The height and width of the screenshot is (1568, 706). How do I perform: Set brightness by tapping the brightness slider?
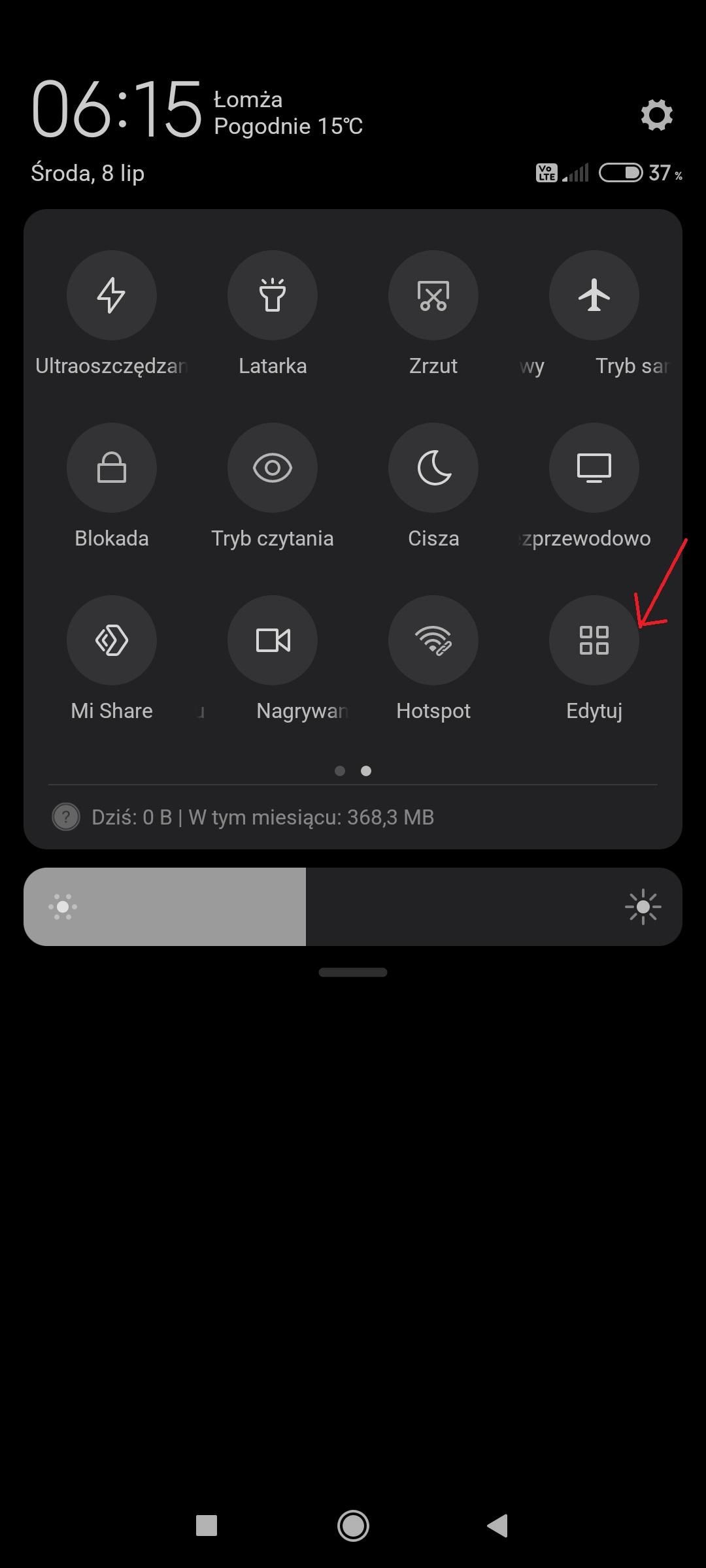point(353,907)
